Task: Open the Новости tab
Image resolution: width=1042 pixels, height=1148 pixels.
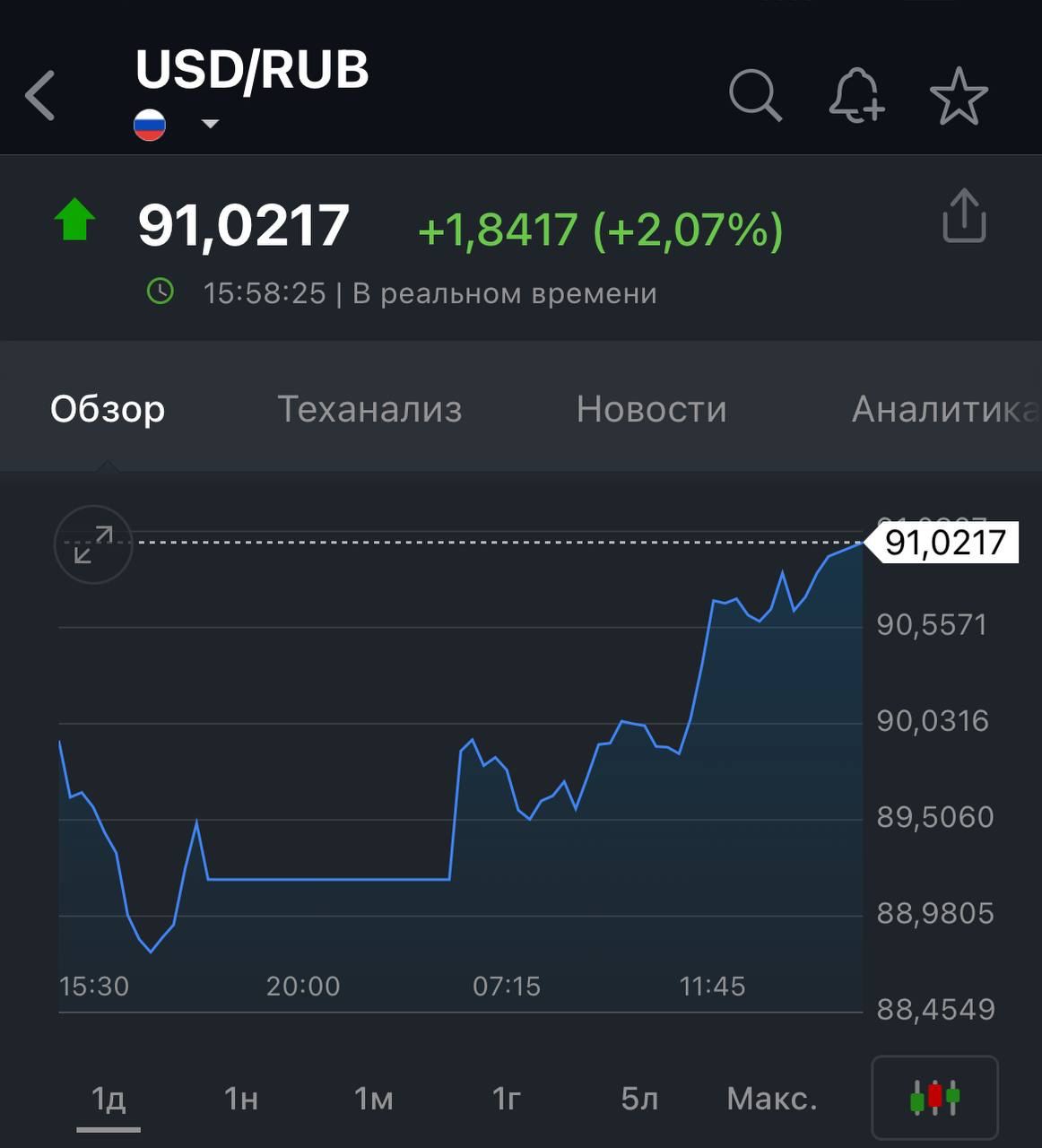Action: (651, 409)
